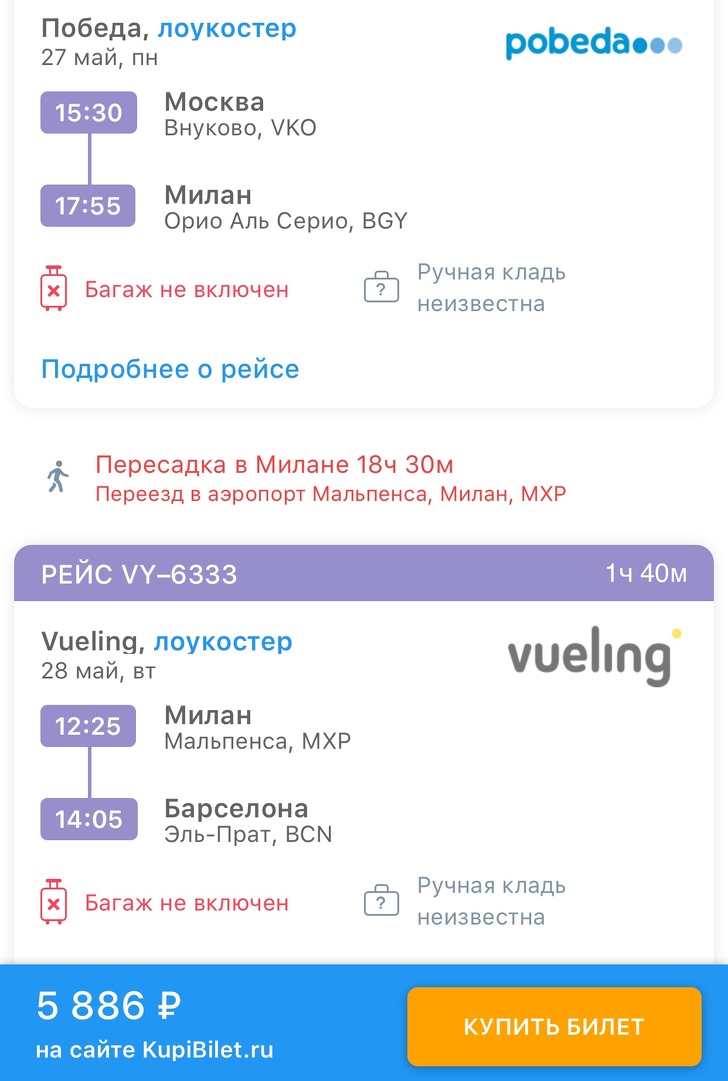
Task: Open the "лоукостер" link next to Vueling
Action: click(x=223, y=641)
